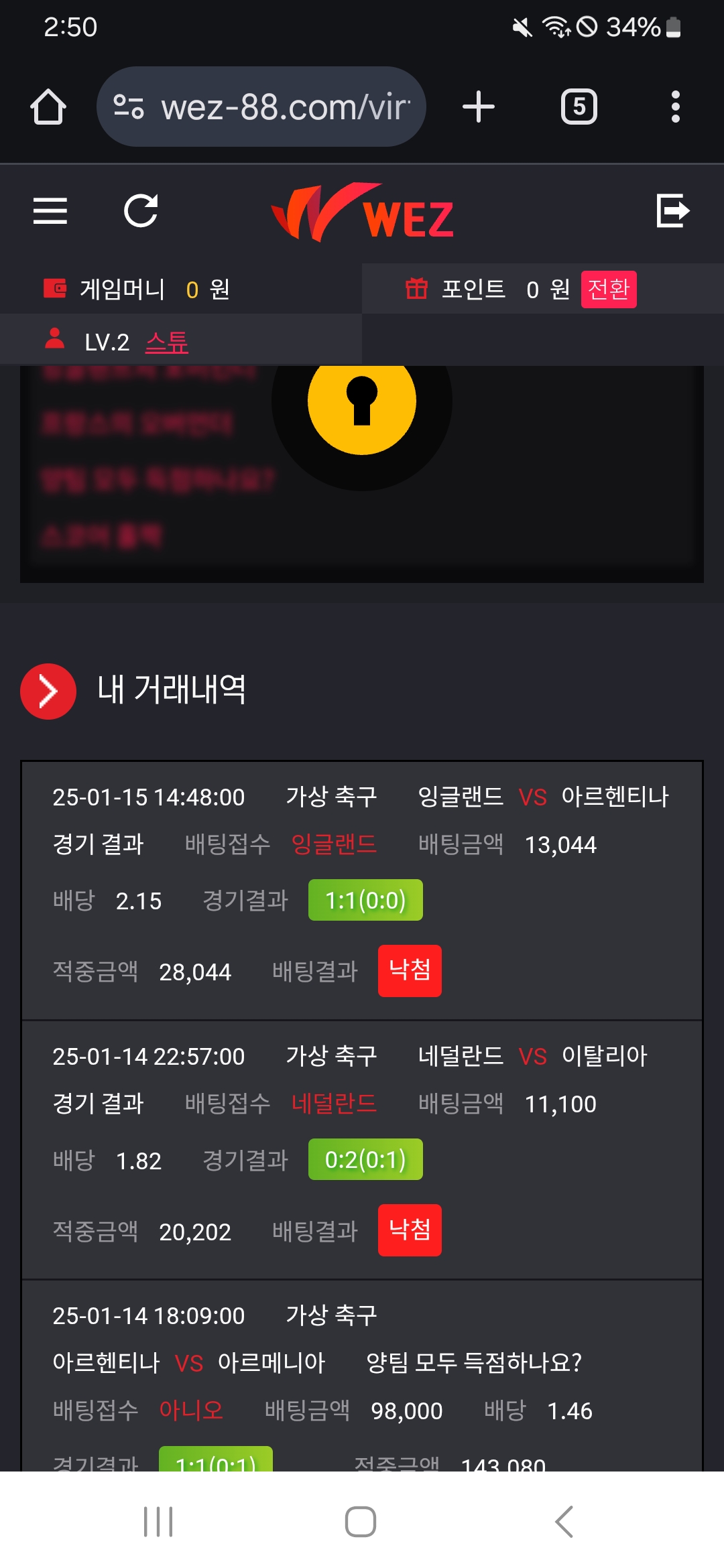724x1568 pixels.
Task: Go to the browser home page
Action: coord(48,107)
